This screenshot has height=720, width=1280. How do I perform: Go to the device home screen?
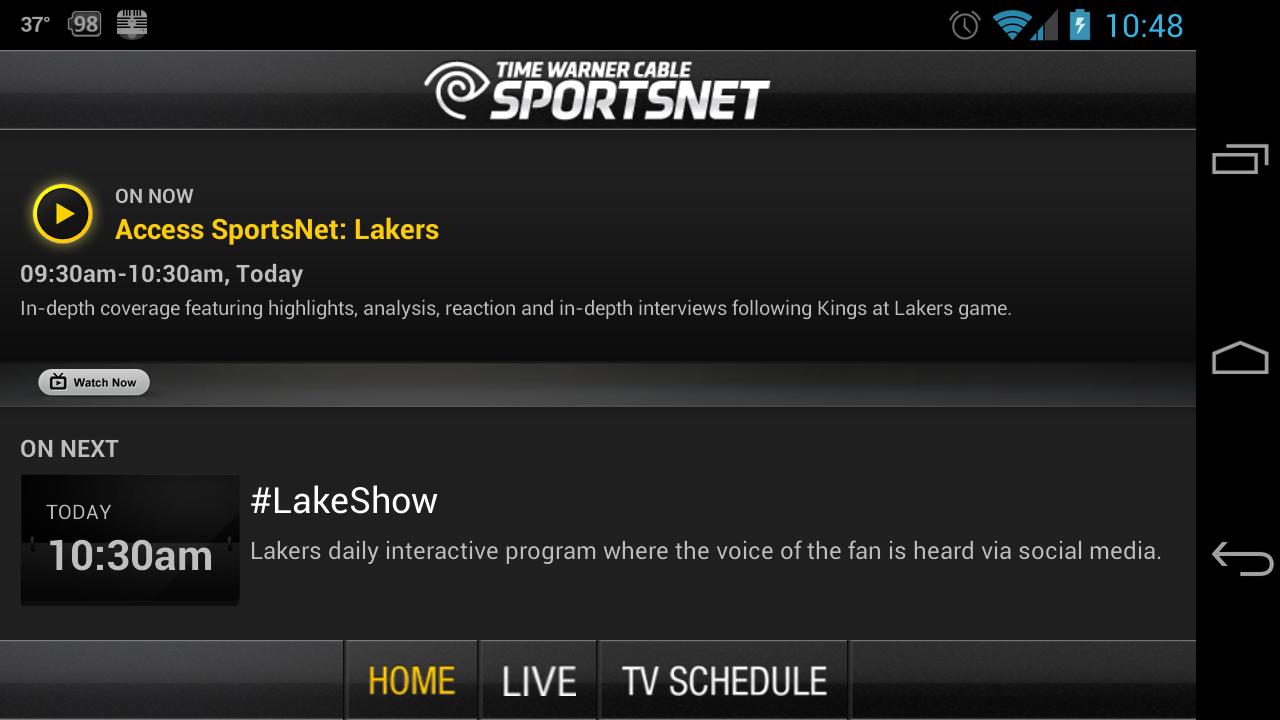[x=1240, y=358]
